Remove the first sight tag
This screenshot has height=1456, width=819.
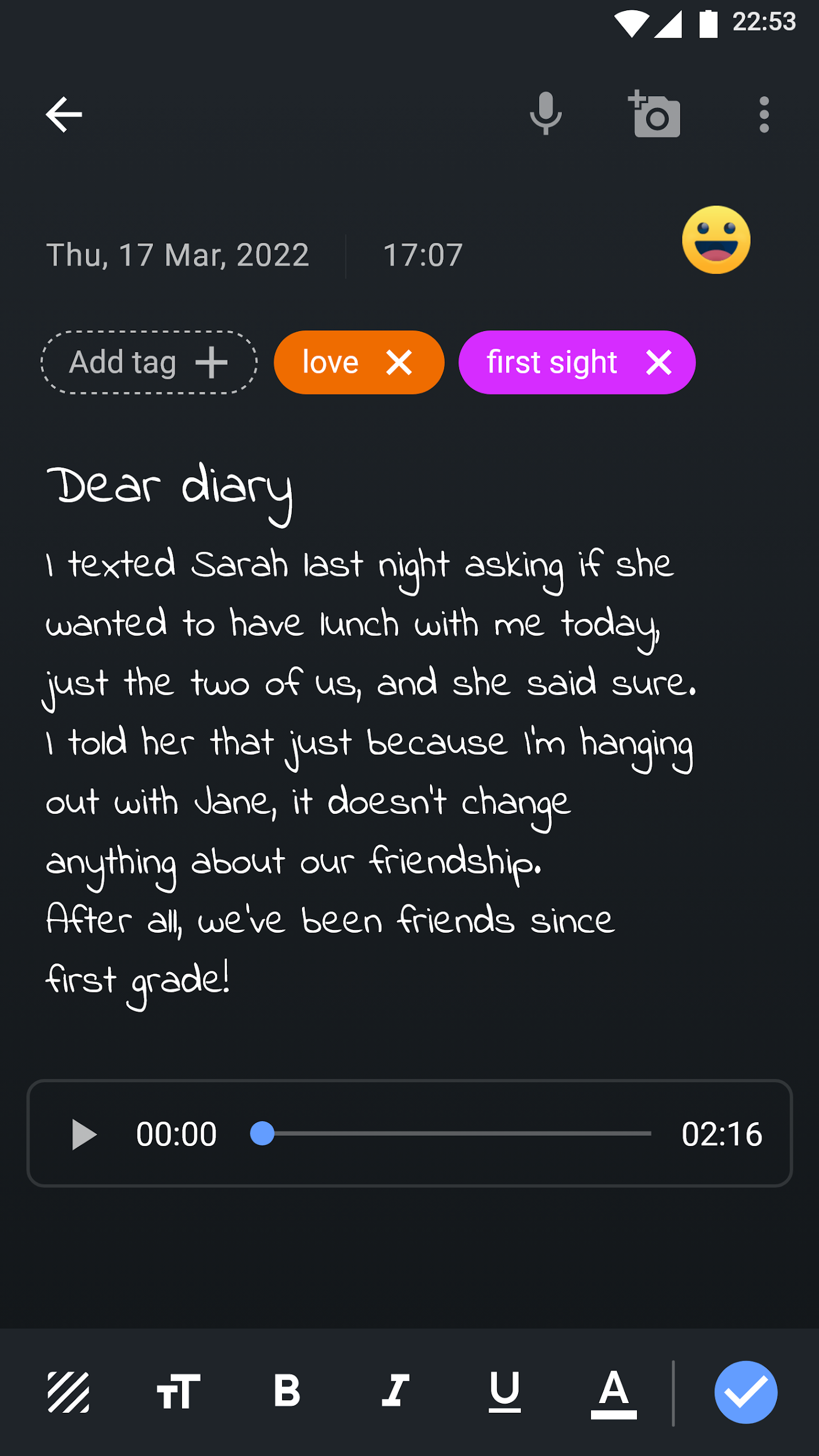659,362
